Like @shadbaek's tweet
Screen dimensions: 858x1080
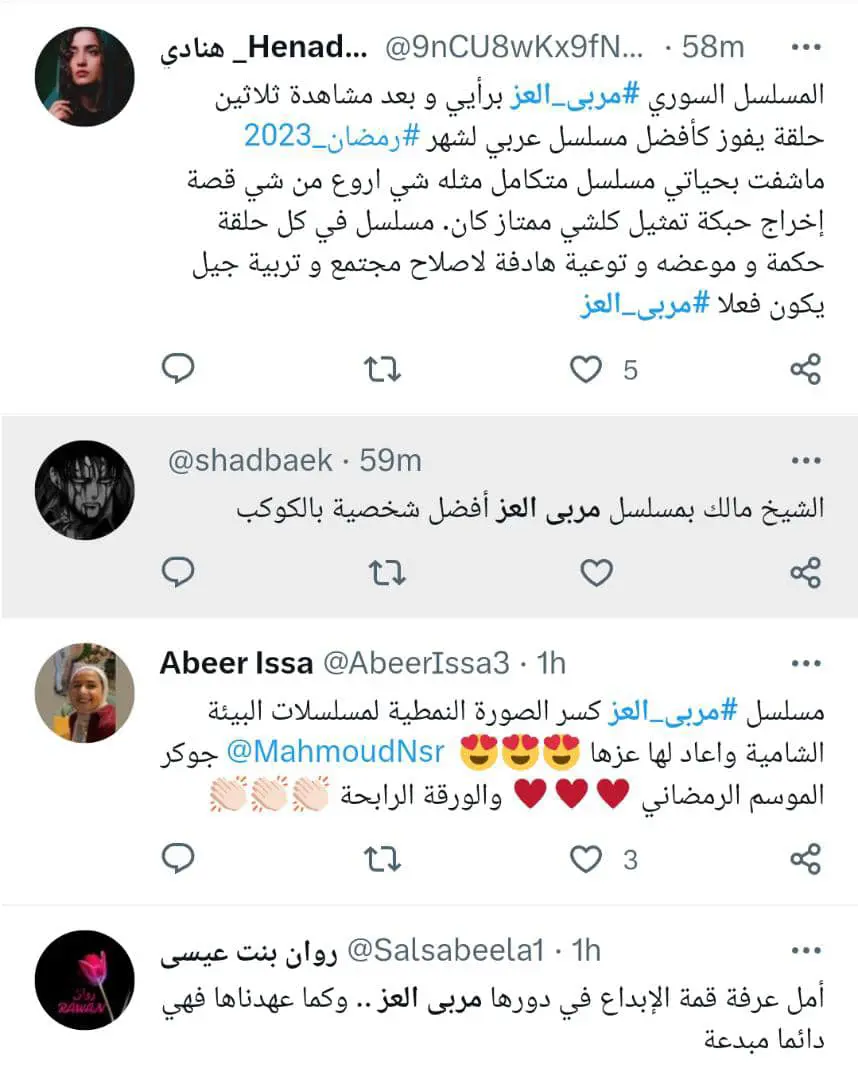click(x=597, y=573)
